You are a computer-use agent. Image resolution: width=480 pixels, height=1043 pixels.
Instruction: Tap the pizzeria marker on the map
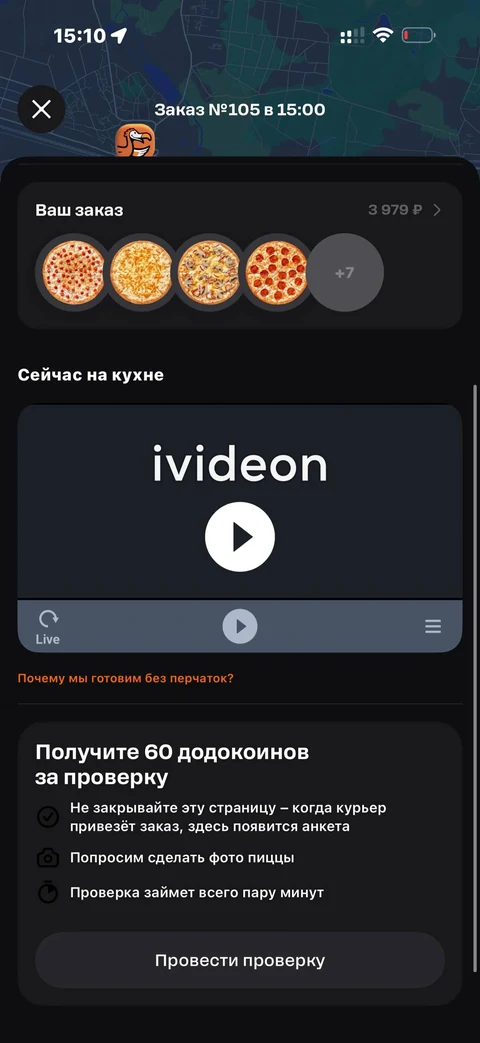135,141
